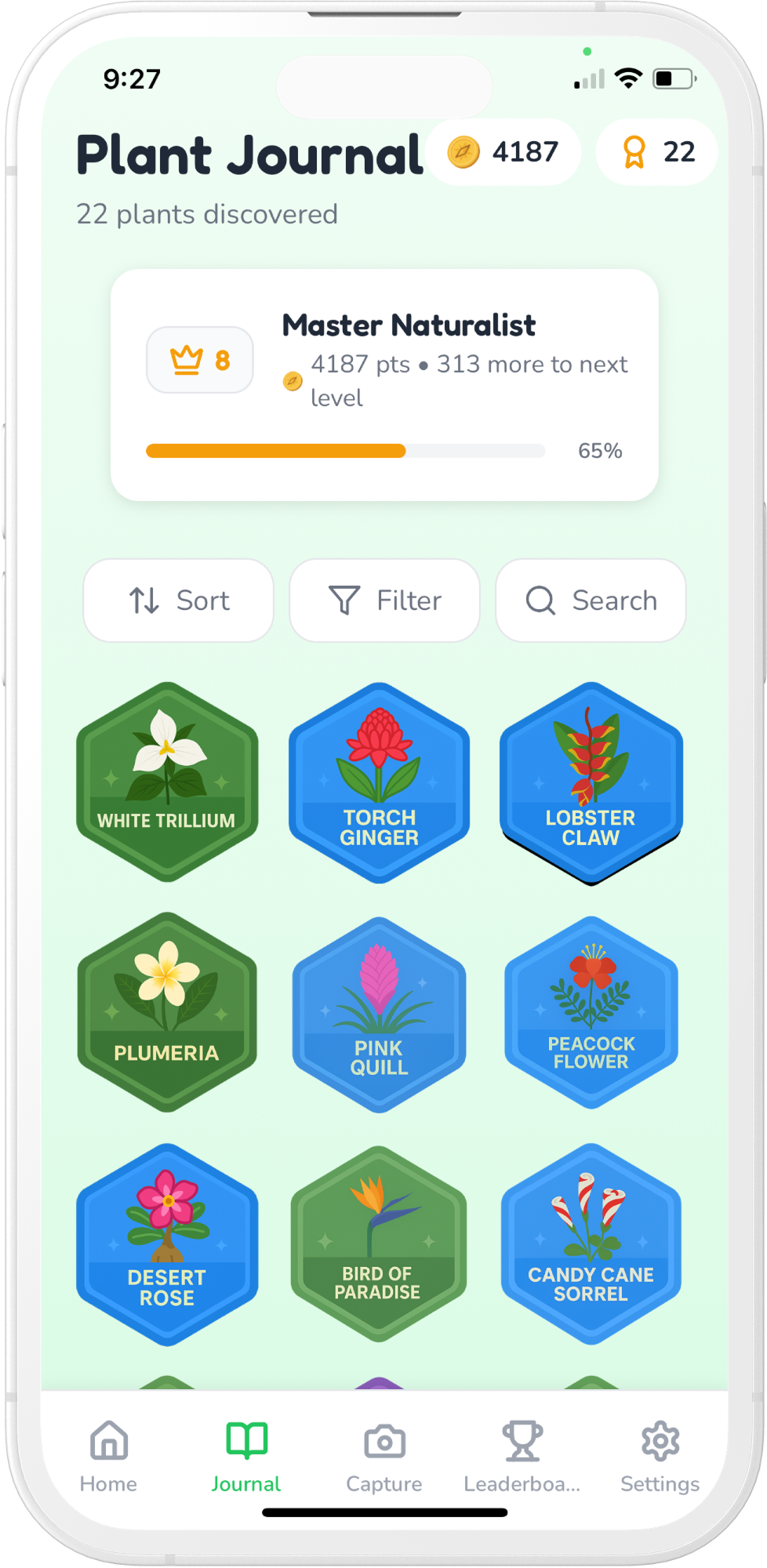The width and height of the screenshot is (767, 1568).
Task: Click the crown level 8 icon
Action: click(x=199, y=360)
